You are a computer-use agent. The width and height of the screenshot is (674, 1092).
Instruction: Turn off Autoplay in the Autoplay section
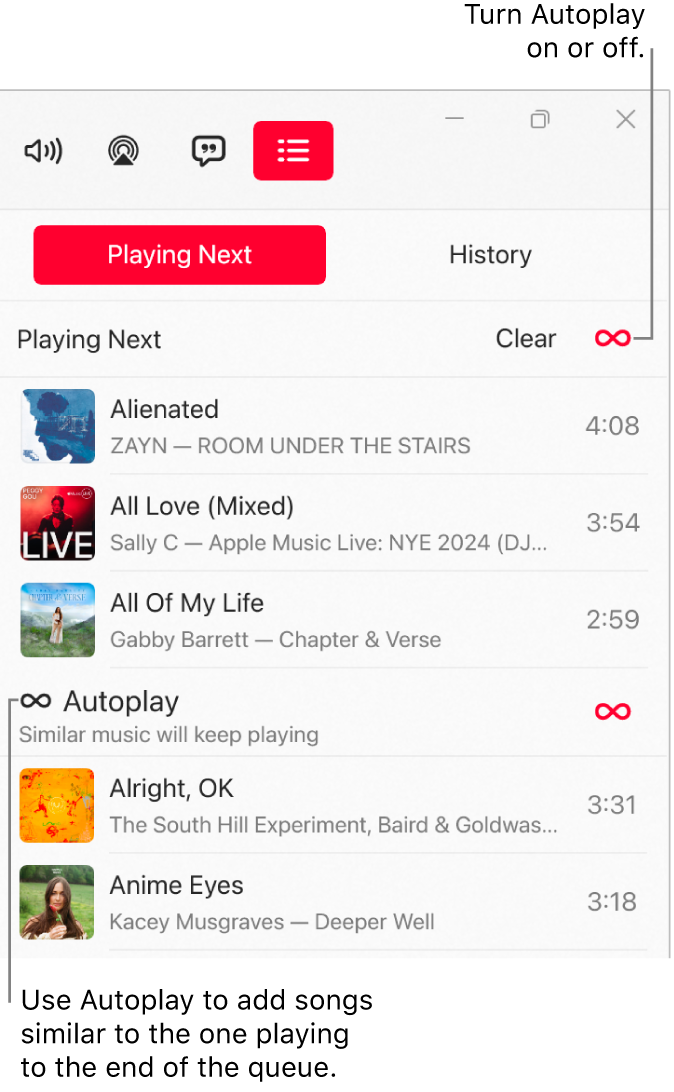(612, 712)
